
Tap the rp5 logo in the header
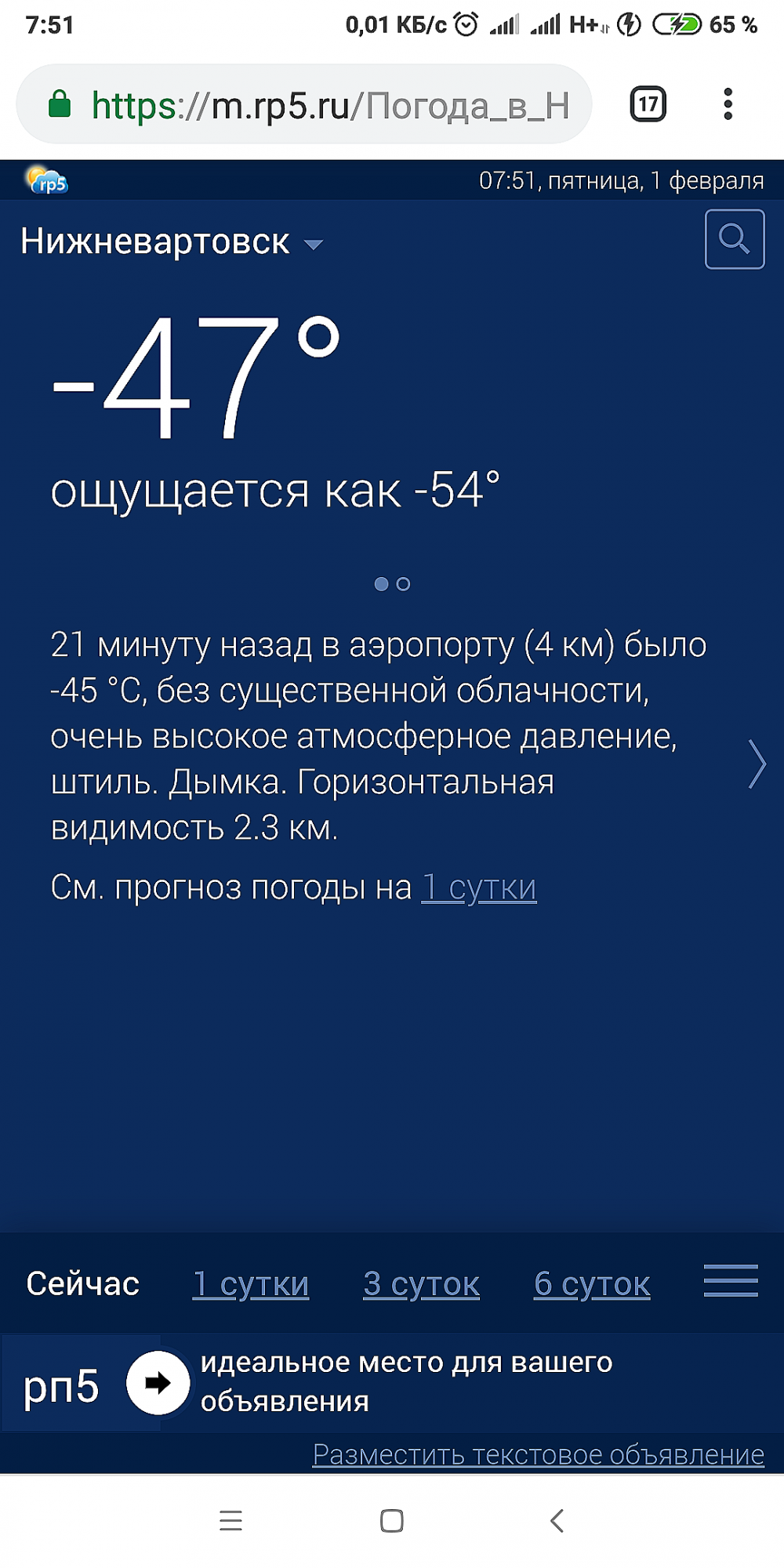[x=47, y=180]
